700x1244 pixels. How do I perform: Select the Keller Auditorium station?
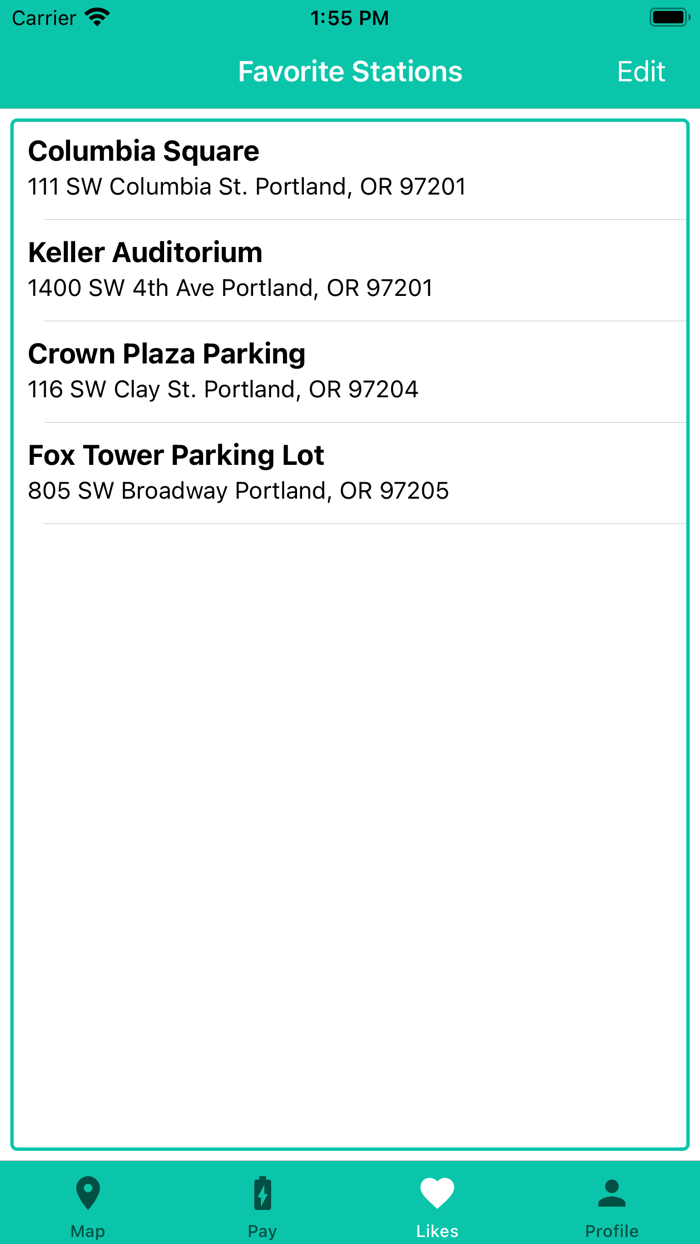[x=350, y=270]
